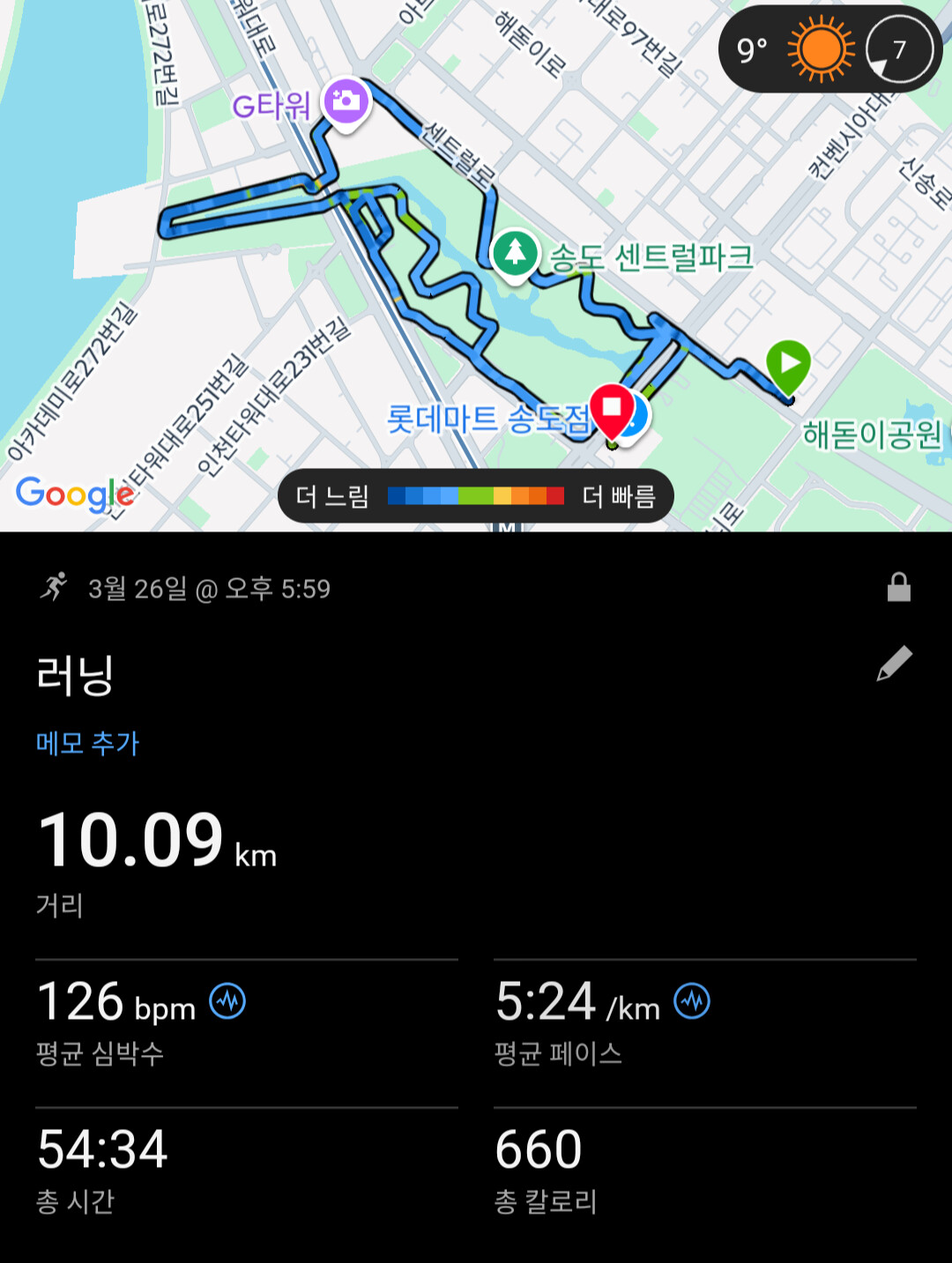Tap the 메모 추가 link

pyautogui.click(x=88, y=743)
